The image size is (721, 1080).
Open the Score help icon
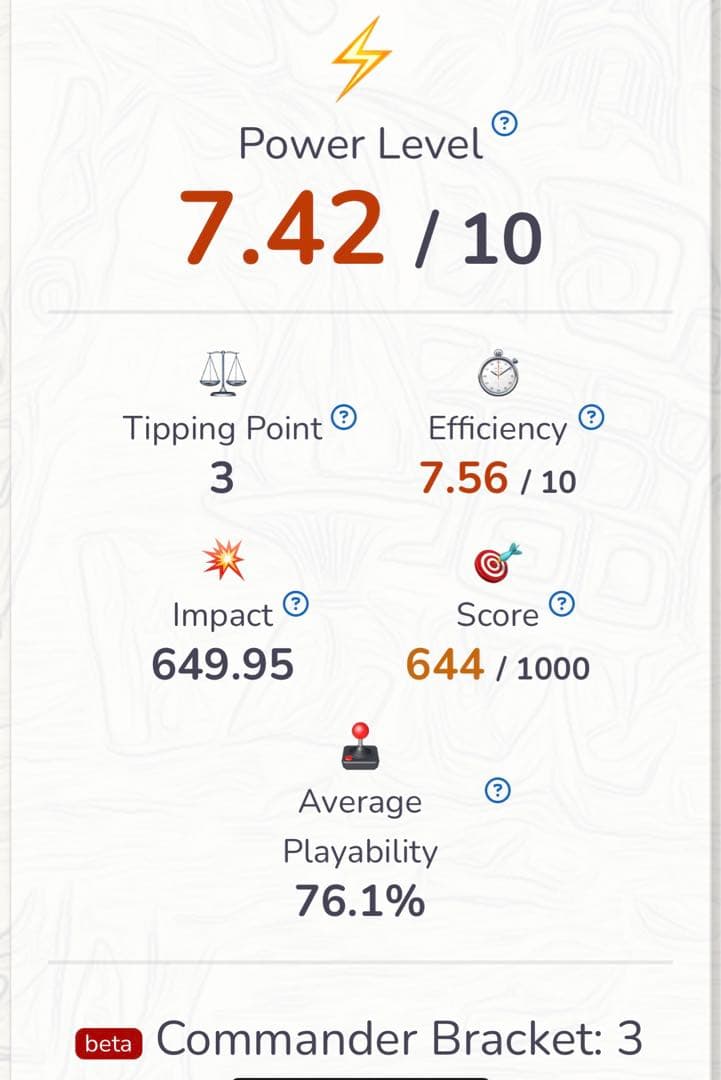(x=563, y=603)
